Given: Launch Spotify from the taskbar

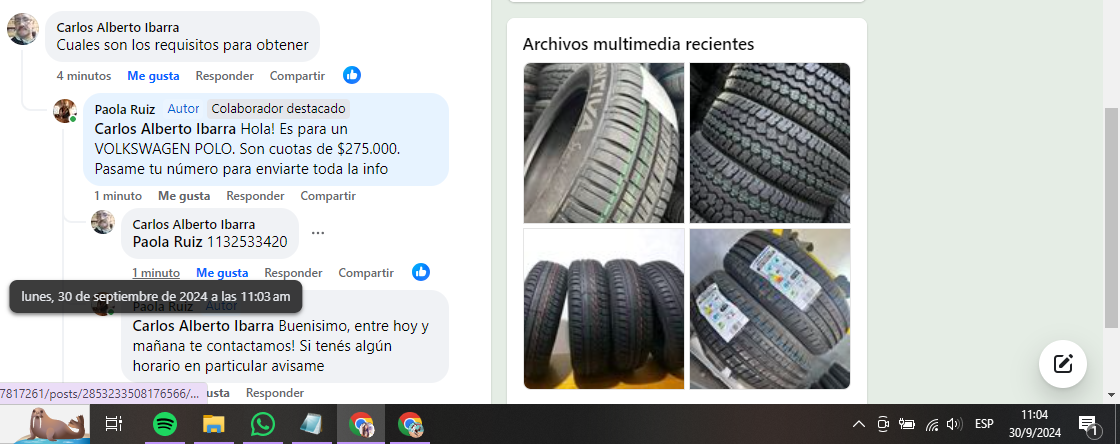Looking at the screenshot, I should tap(165, 424).
